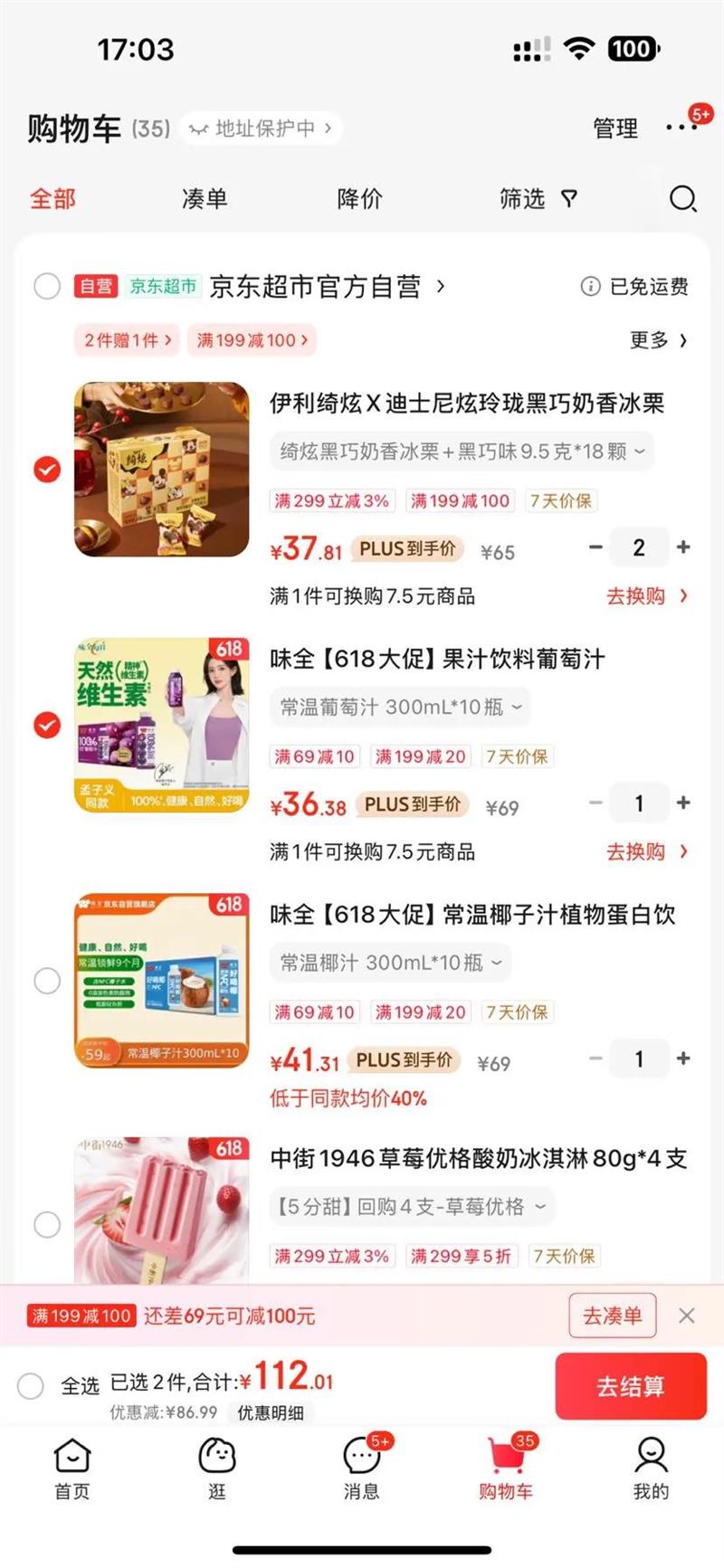The height and width of the screenshot is (1568, 724).
Task: Select the 味全 椰子汁 checkbox
Action: tap(47, 981)
